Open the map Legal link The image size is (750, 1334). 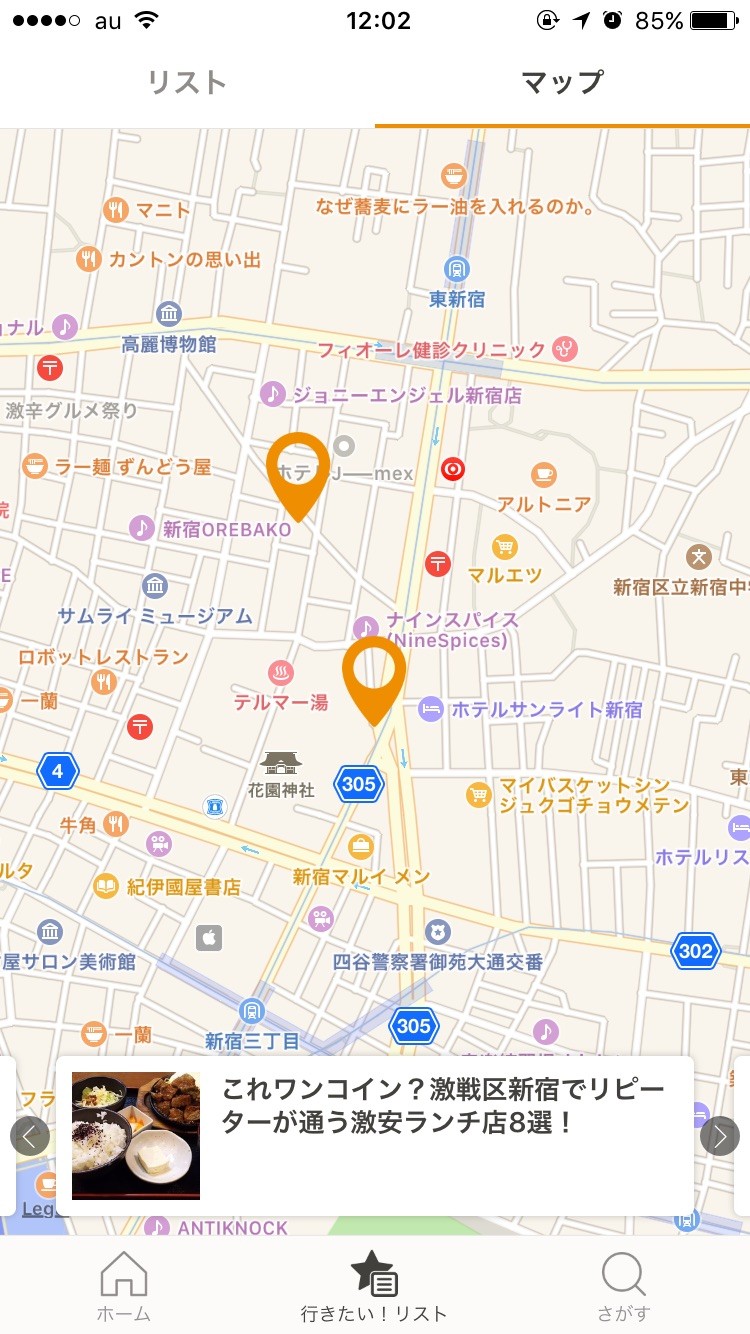click(x=38, y=1209)
